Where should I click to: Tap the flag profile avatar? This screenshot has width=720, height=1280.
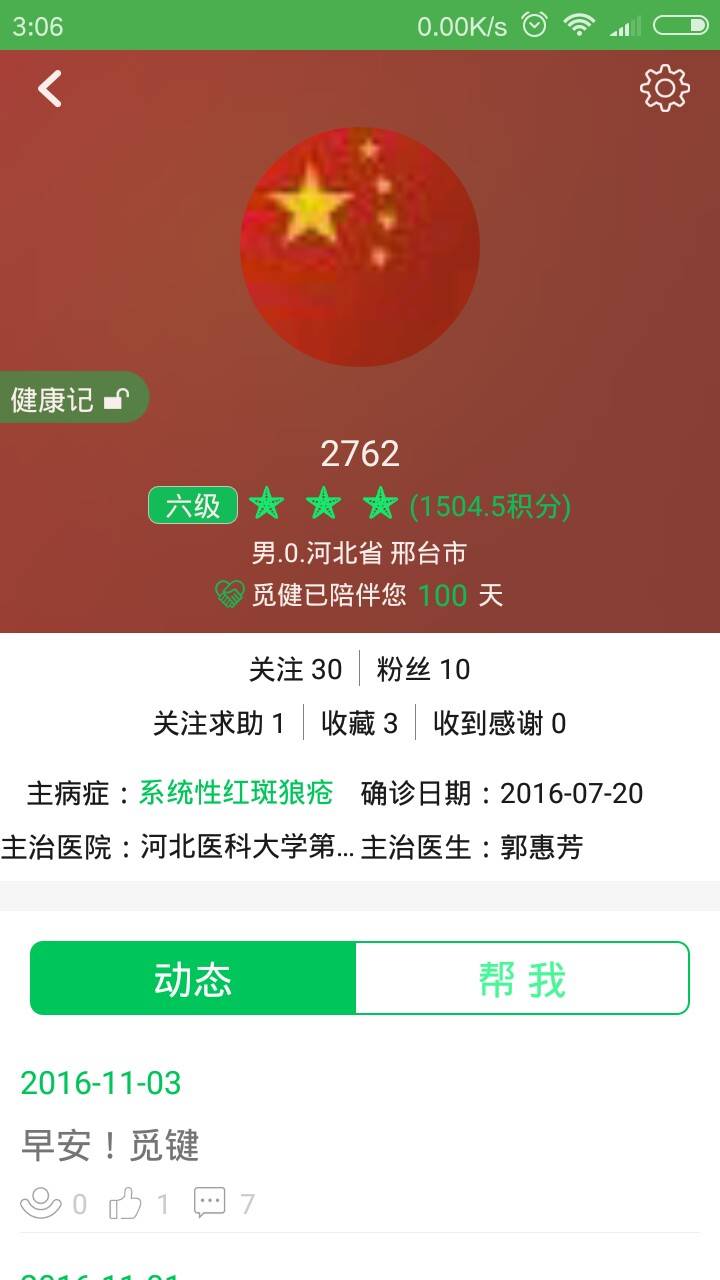pyautogui.click(x=360, y=246)
